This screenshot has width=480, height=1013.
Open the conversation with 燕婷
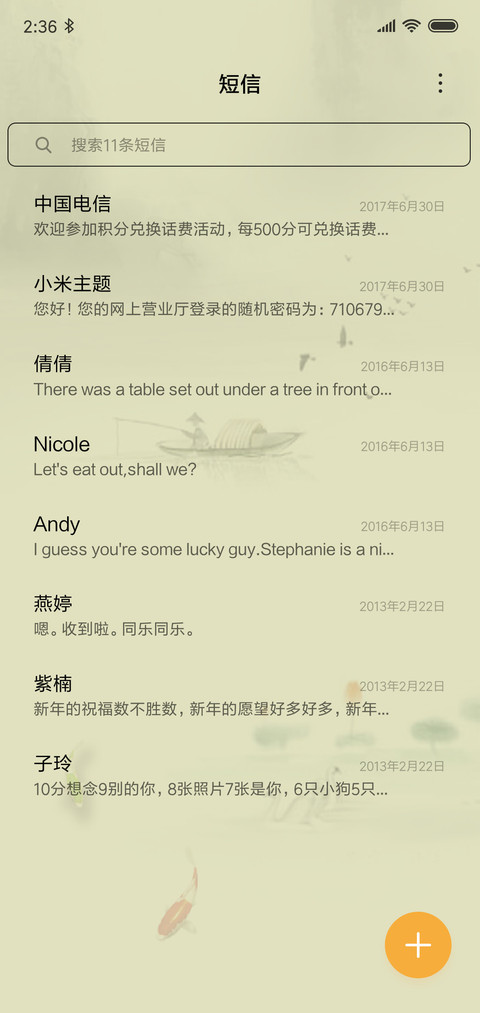point(239,617)
